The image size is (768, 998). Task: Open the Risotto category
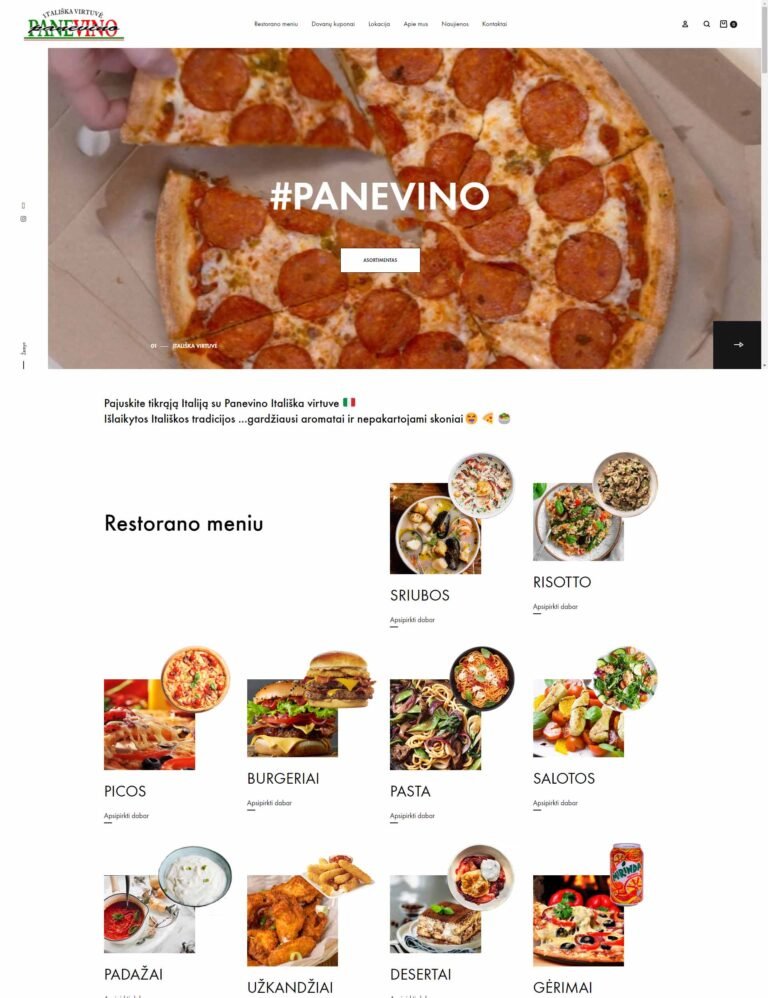click(561, 582)
